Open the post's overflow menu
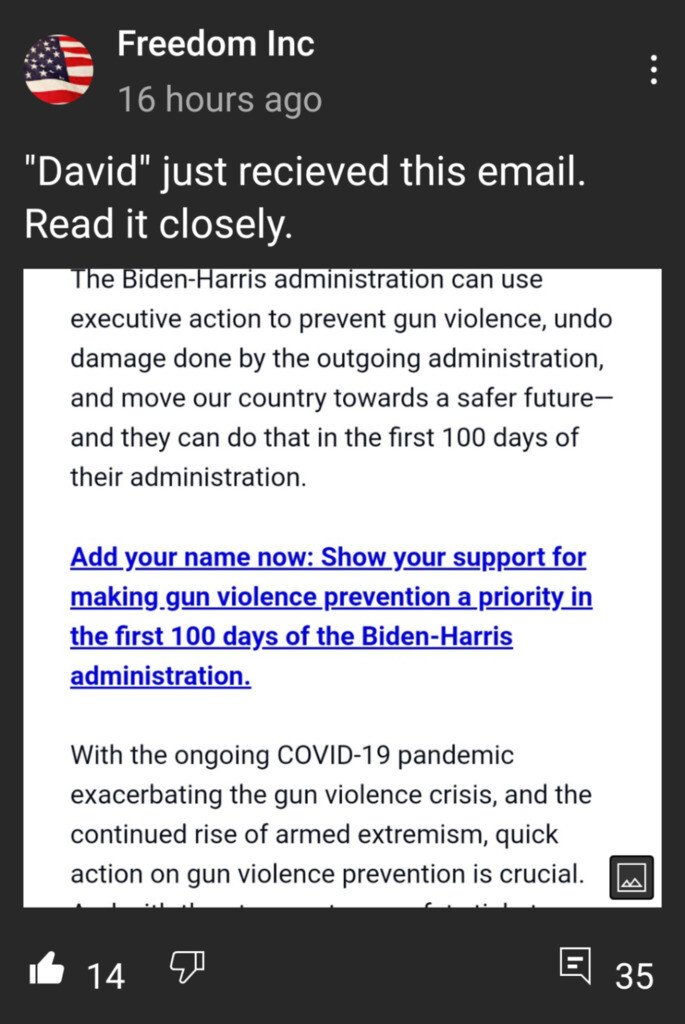 653,70
